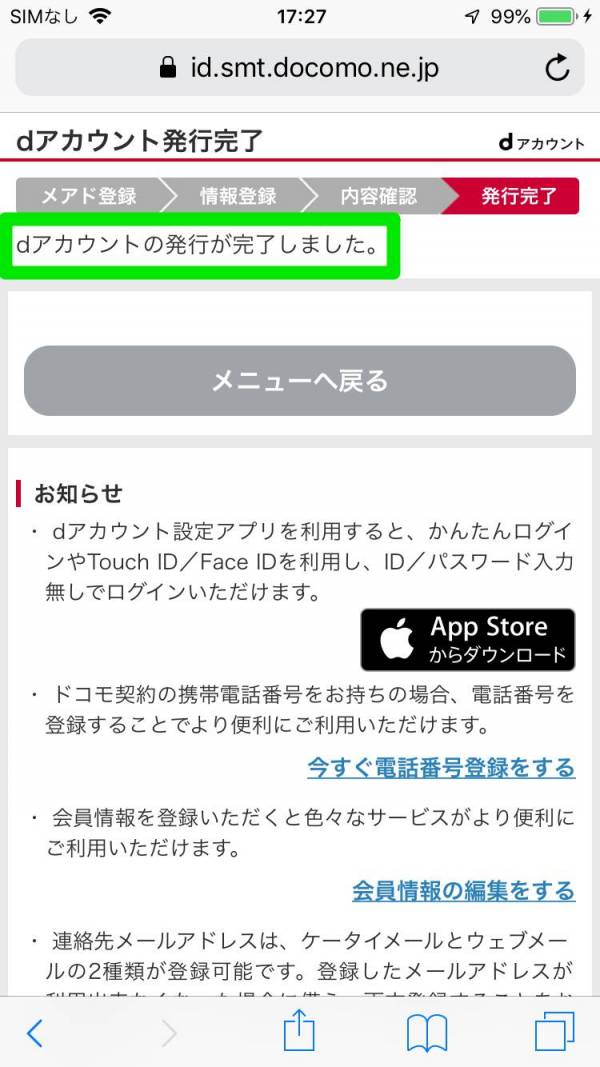
Task: Open Safari bookmarks
Action: (x=427, y=1033)
